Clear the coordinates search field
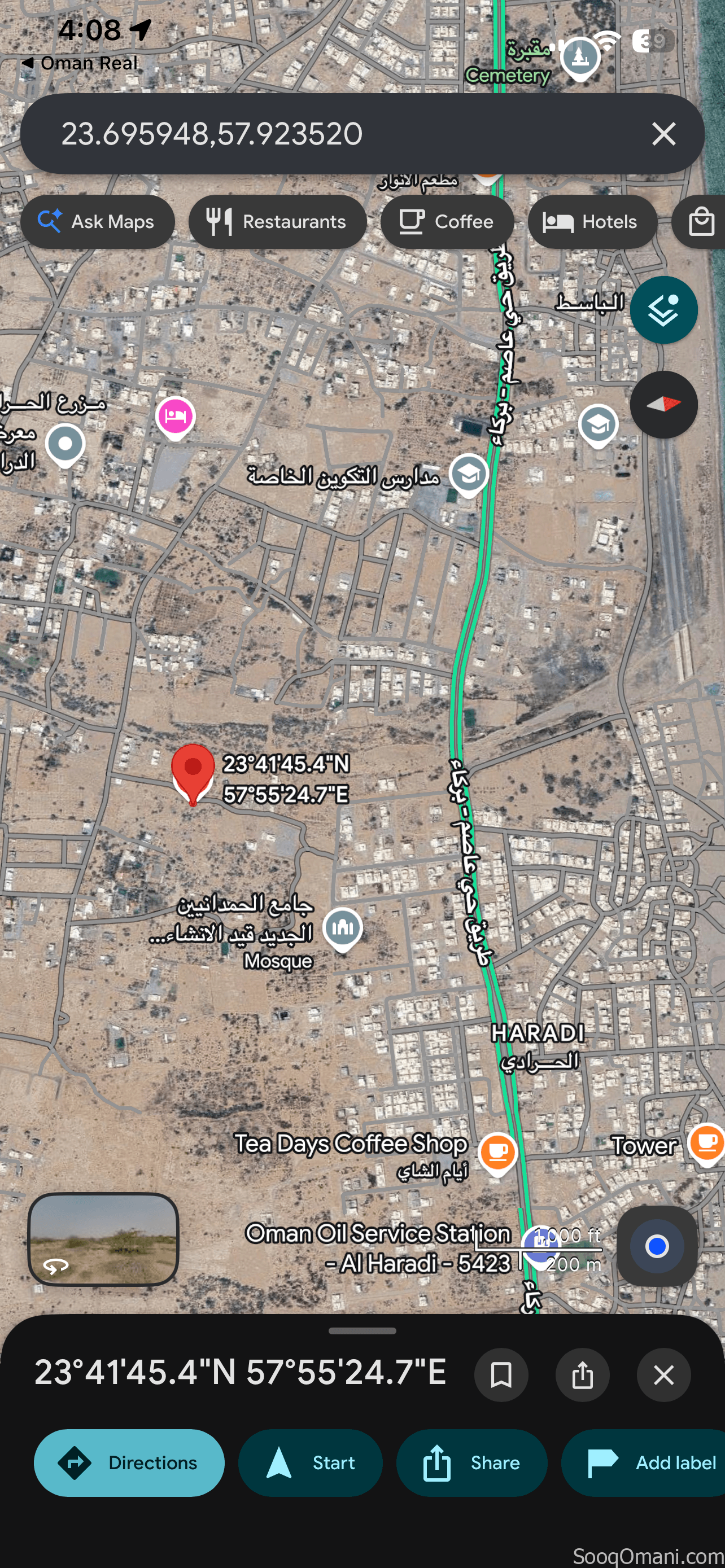Screen dimensions: 725x1568 pos(663,133)
